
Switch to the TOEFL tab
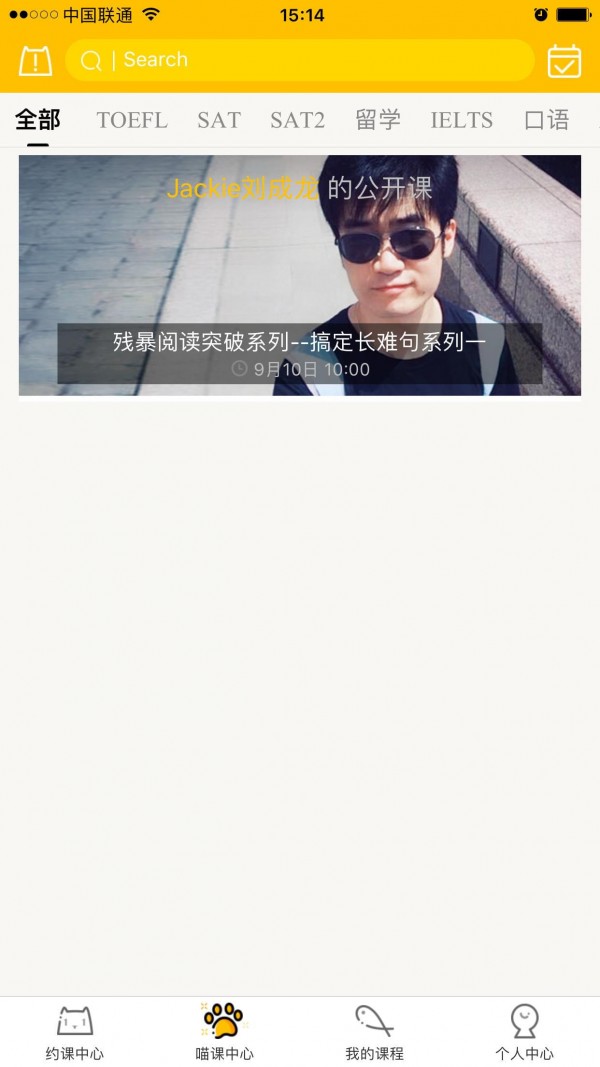coord(132,121)
